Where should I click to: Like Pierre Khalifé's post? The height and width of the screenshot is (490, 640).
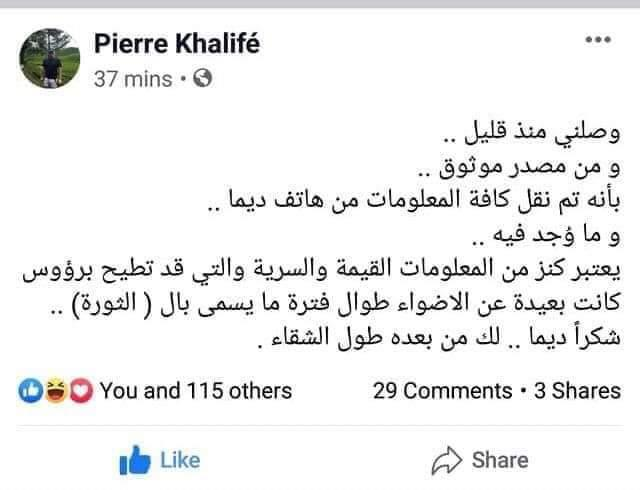pyautogui.click(x=160, y=460)
